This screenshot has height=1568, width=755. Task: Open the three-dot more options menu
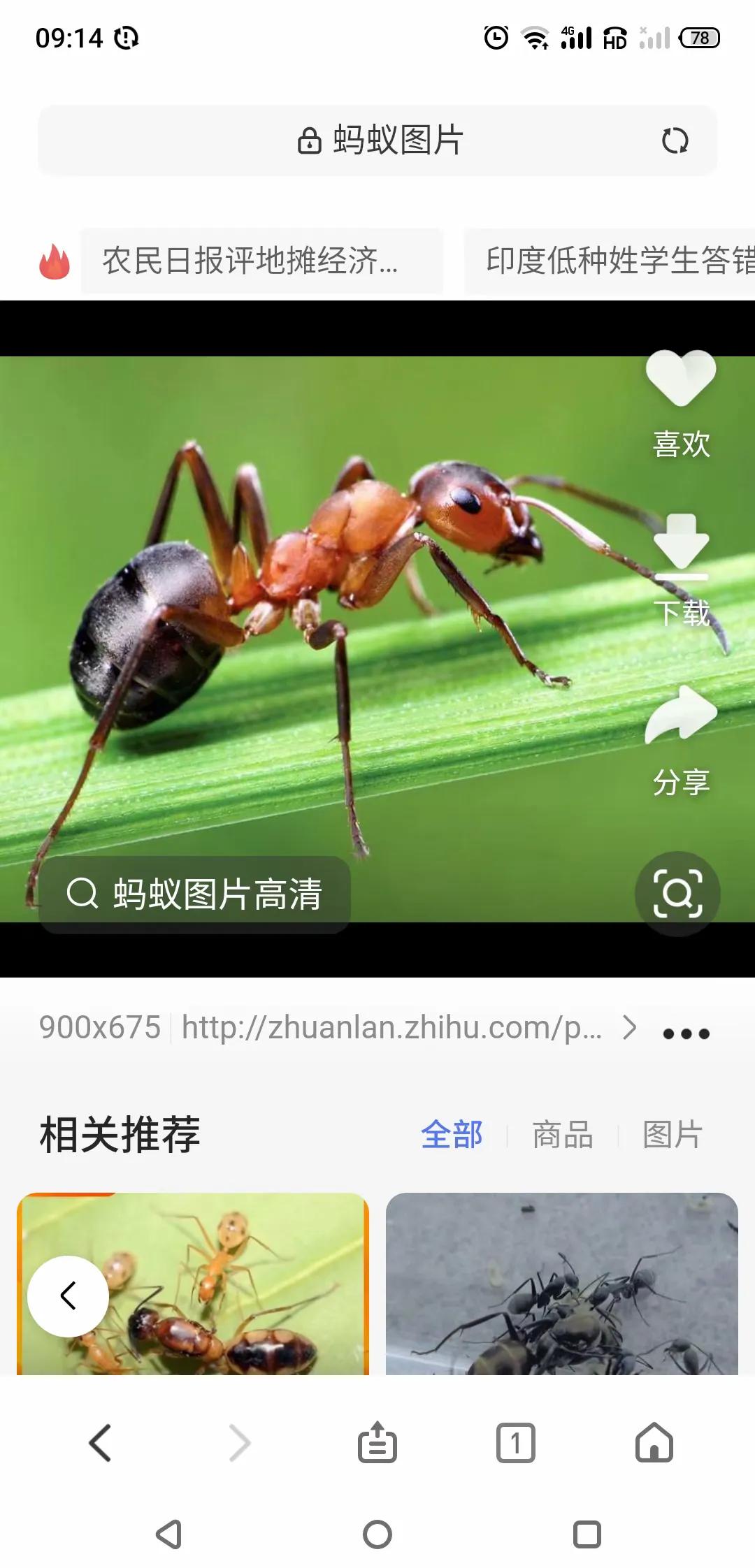pos(686,1033)
